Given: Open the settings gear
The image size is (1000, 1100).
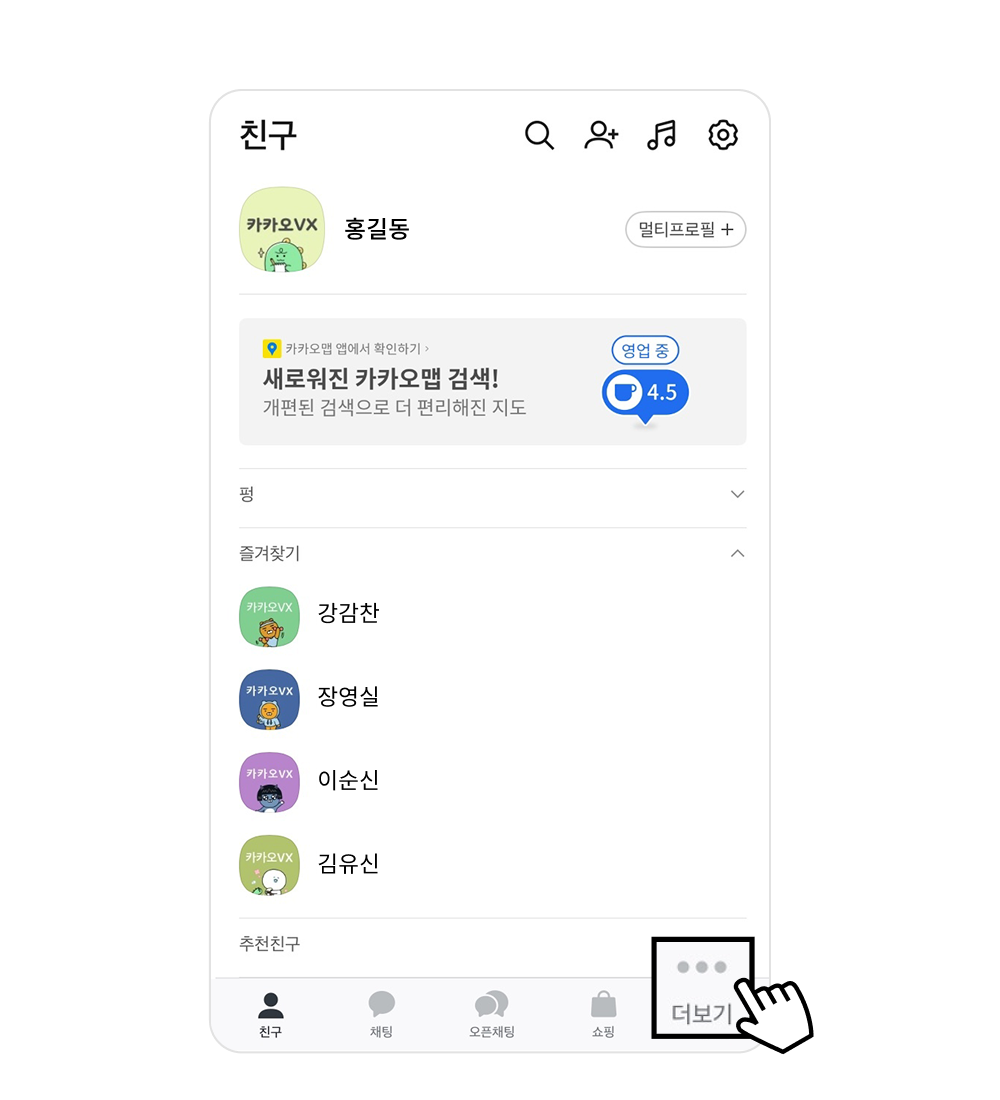Looking at the screenshot, I should pyautogui.click(x=723, y=135).
